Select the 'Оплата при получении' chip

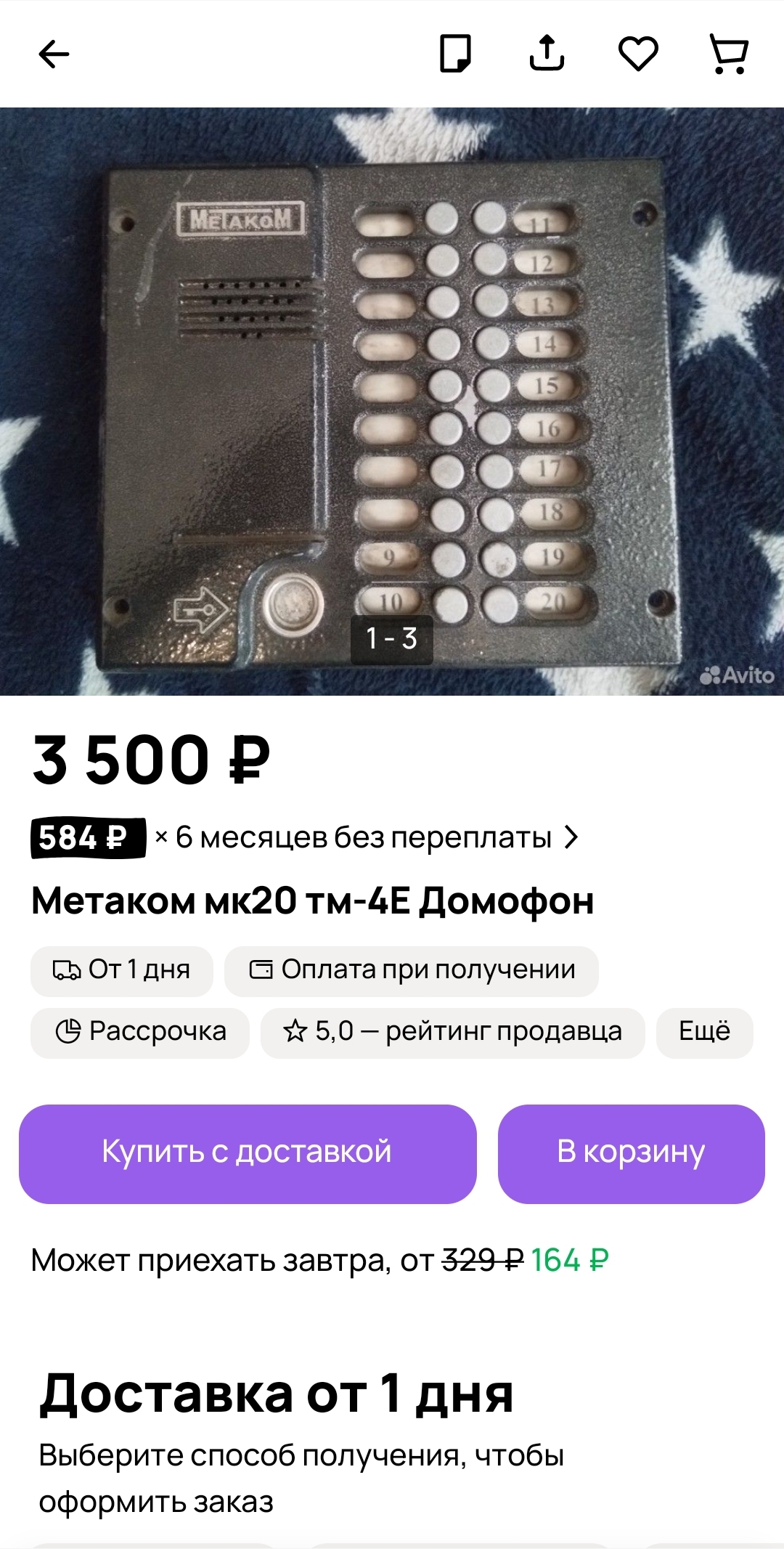coord(412,970)
